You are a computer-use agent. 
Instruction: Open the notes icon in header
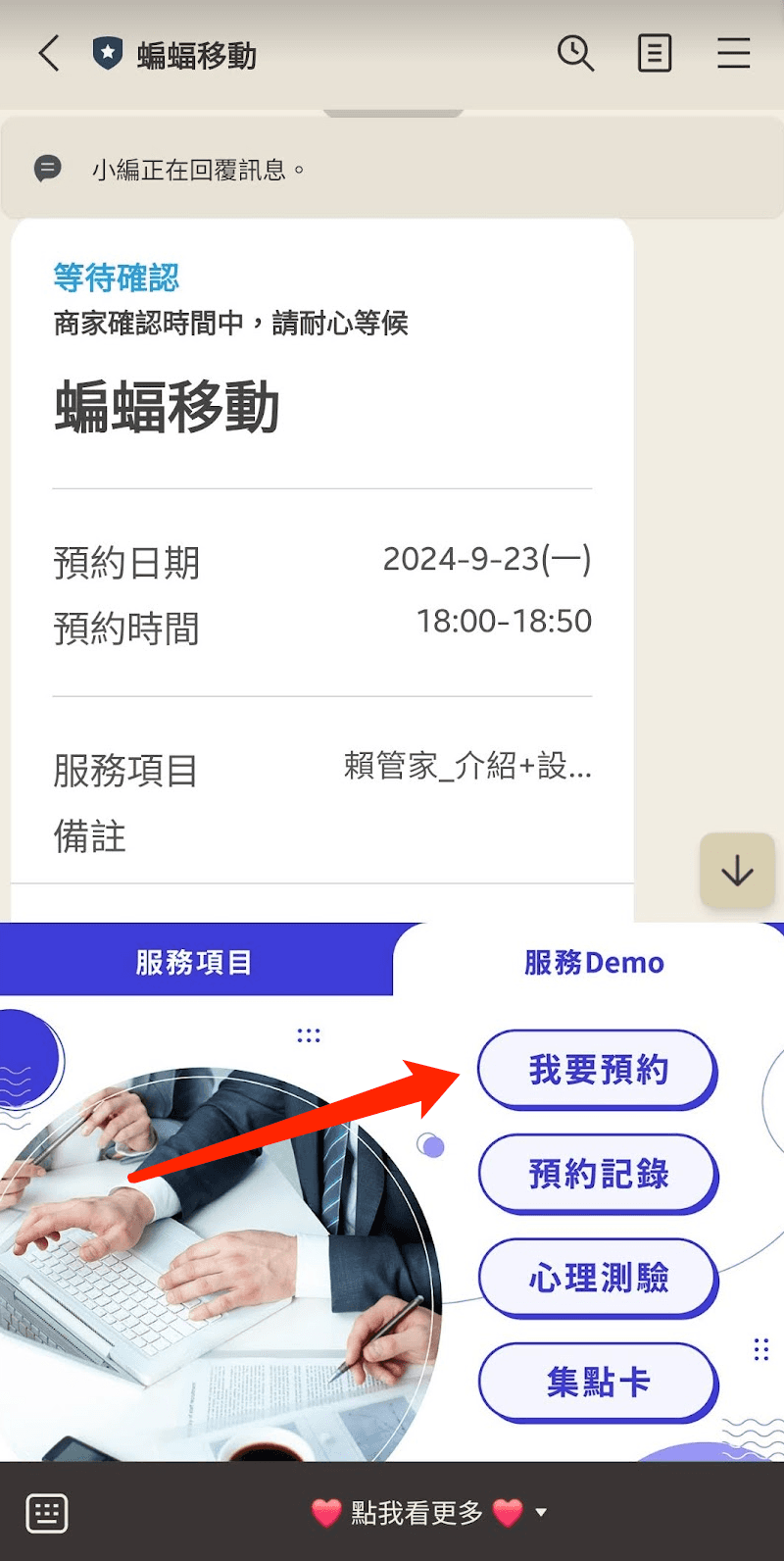(654, 54)
